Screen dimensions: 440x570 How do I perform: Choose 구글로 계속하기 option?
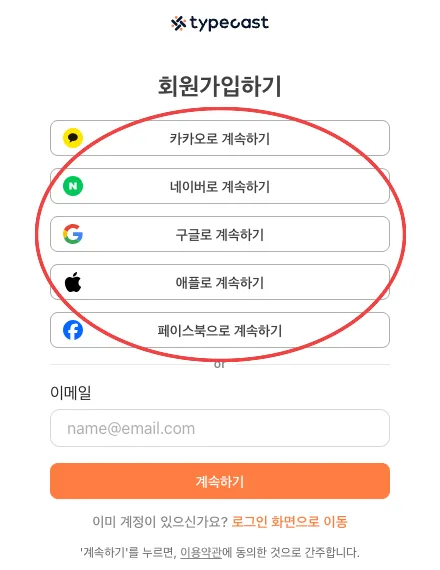[220, 234]
